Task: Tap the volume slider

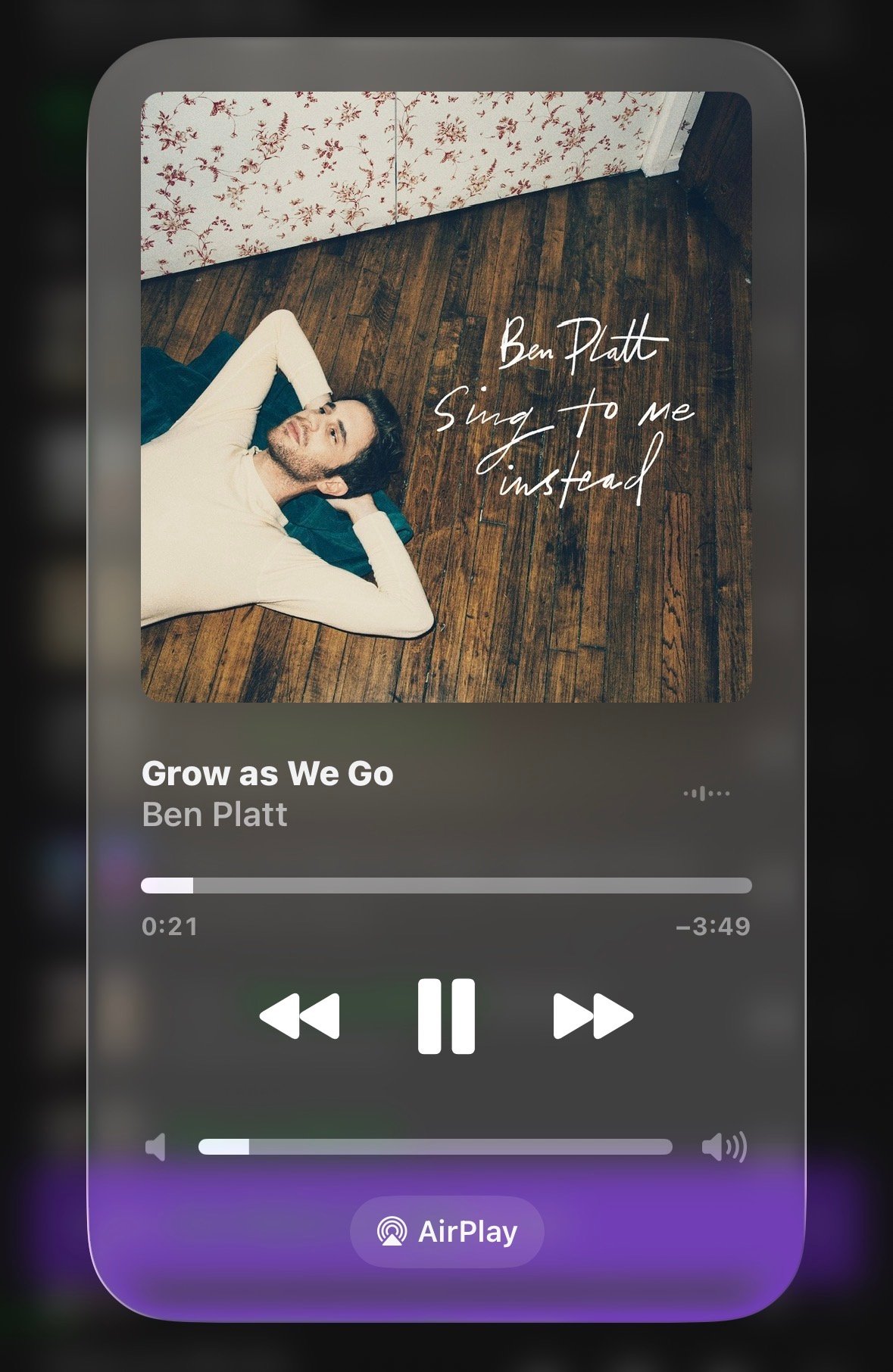Action: point(435,1146)
